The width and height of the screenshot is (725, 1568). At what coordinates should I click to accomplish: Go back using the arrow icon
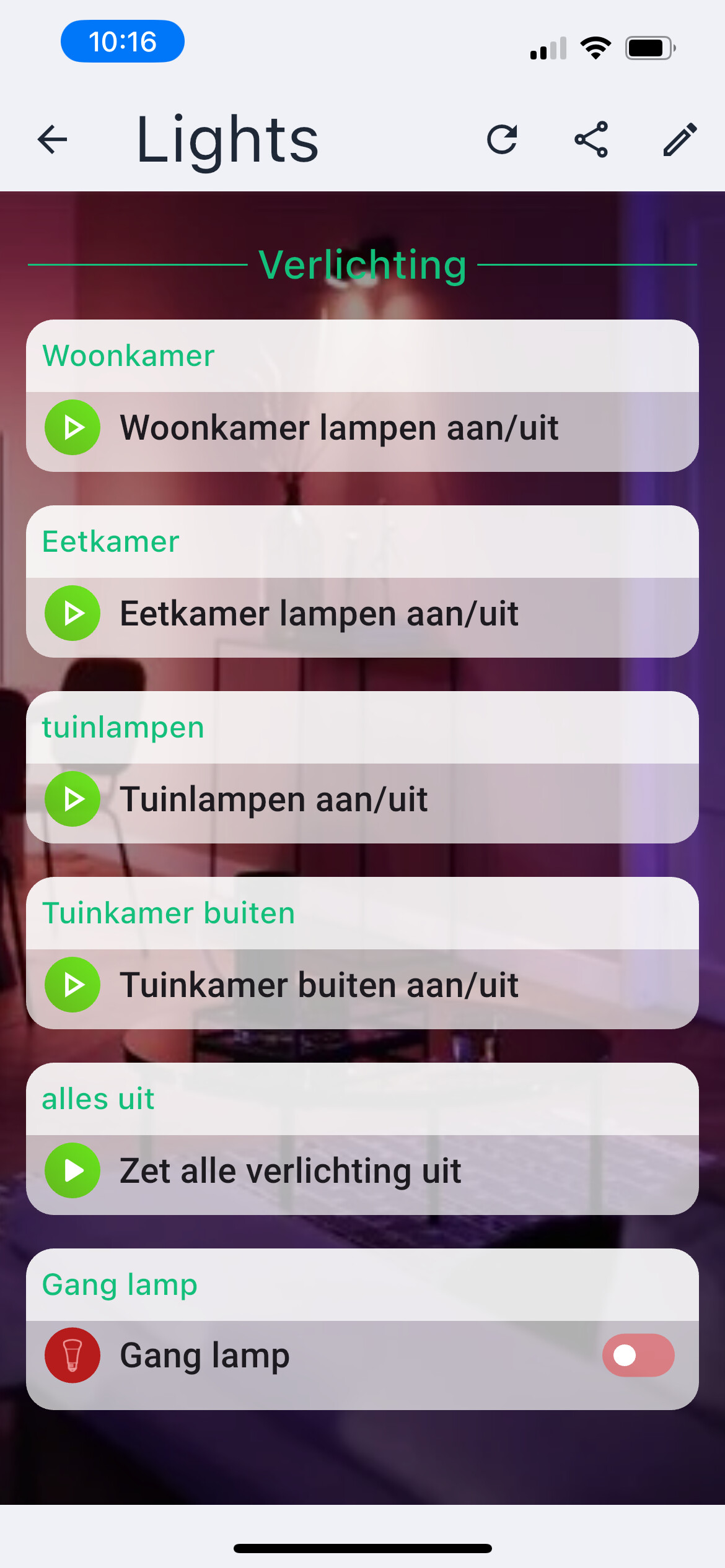[x=52, y=139]
